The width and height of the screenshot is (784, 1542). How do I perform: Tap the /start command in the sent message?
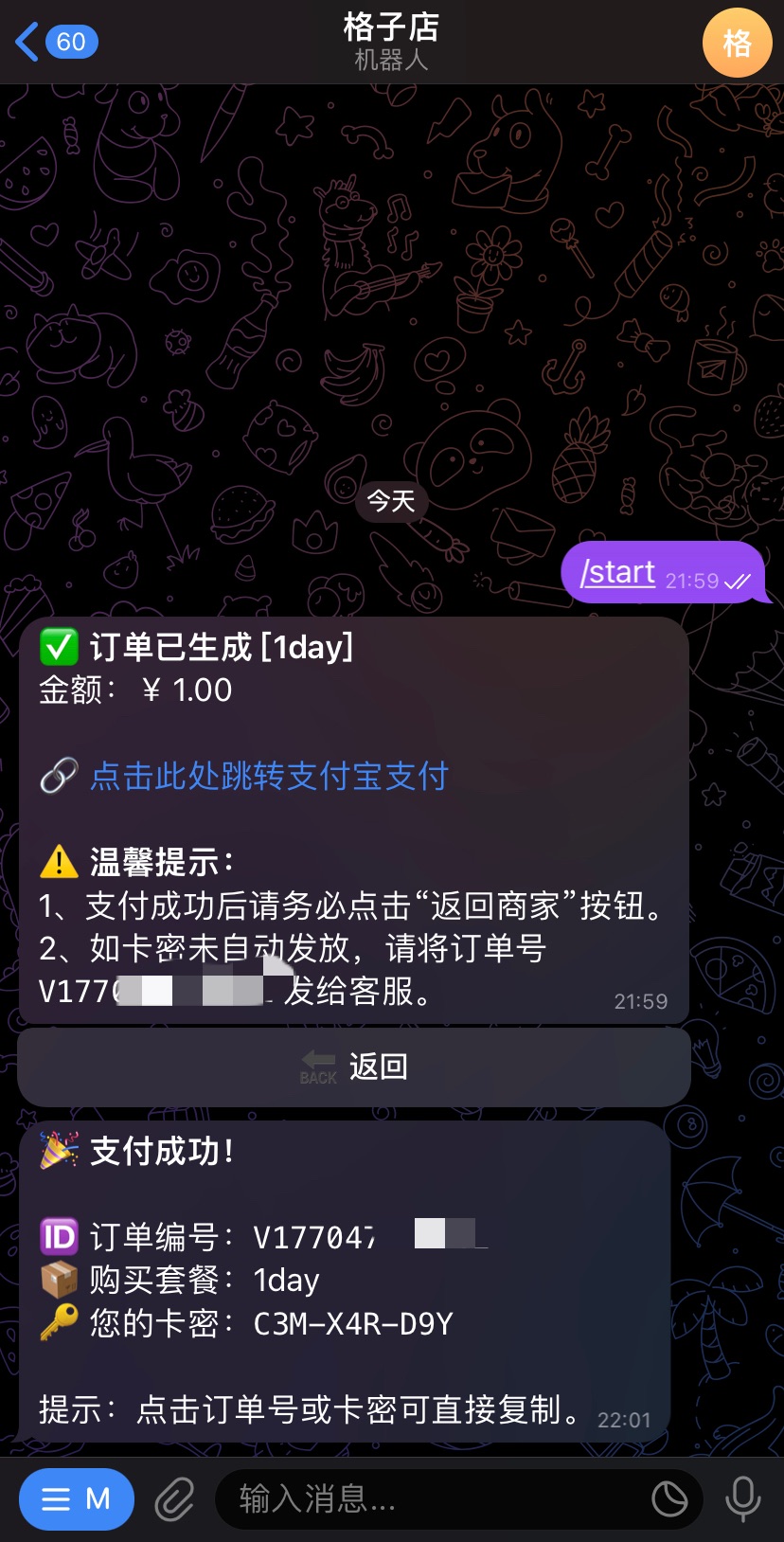616,572
